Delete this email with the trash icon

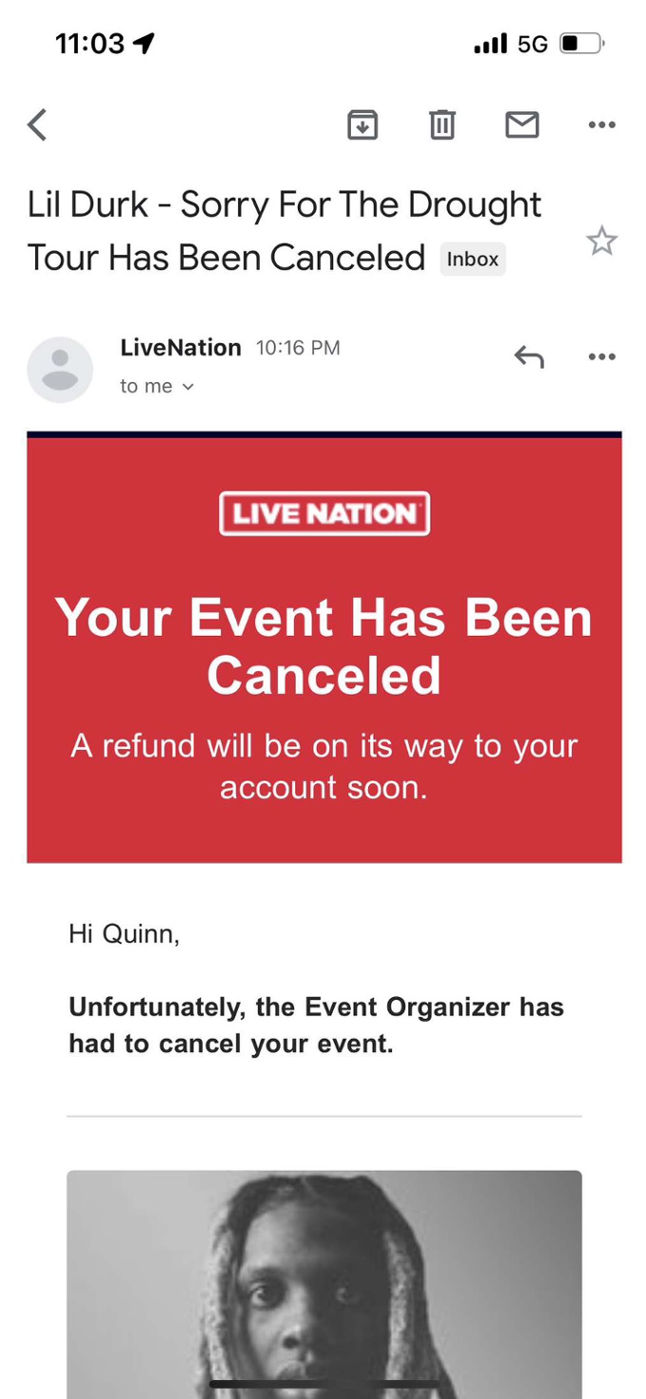tap(442, 125)
